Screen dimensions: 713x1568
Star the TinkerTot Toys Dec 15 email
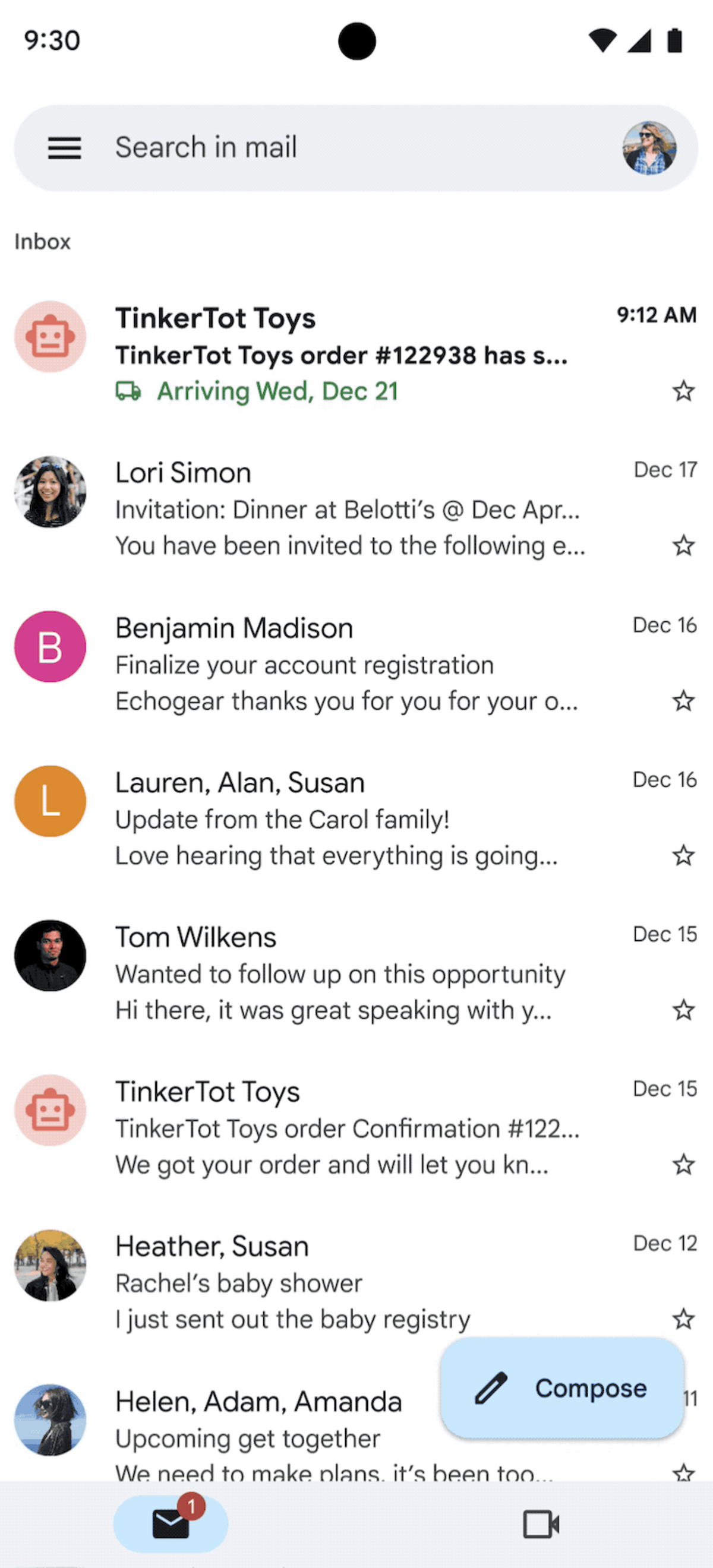click(683, 1165)
